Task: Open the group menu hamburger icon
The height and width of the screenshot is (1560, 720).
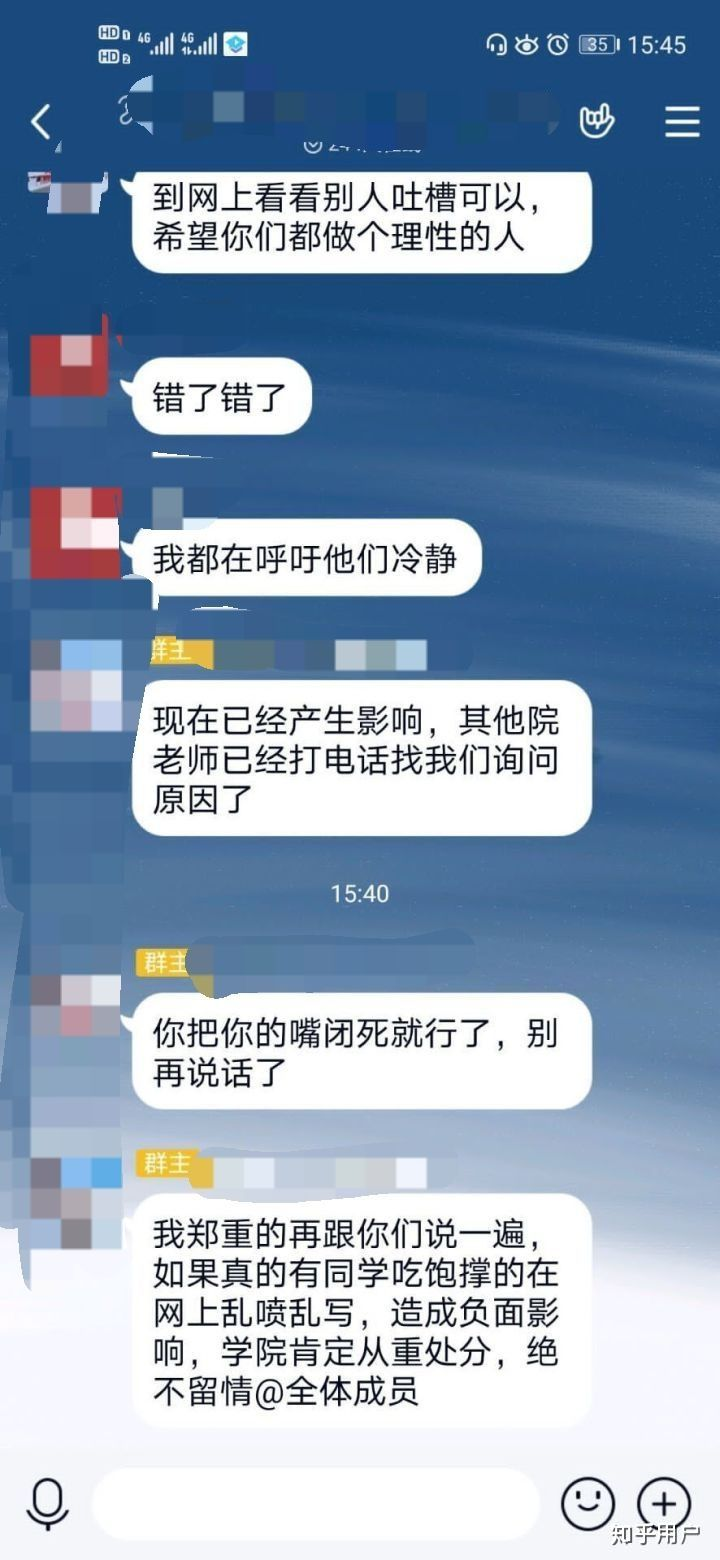Action: pyautogui.click(x=682, y=122)
